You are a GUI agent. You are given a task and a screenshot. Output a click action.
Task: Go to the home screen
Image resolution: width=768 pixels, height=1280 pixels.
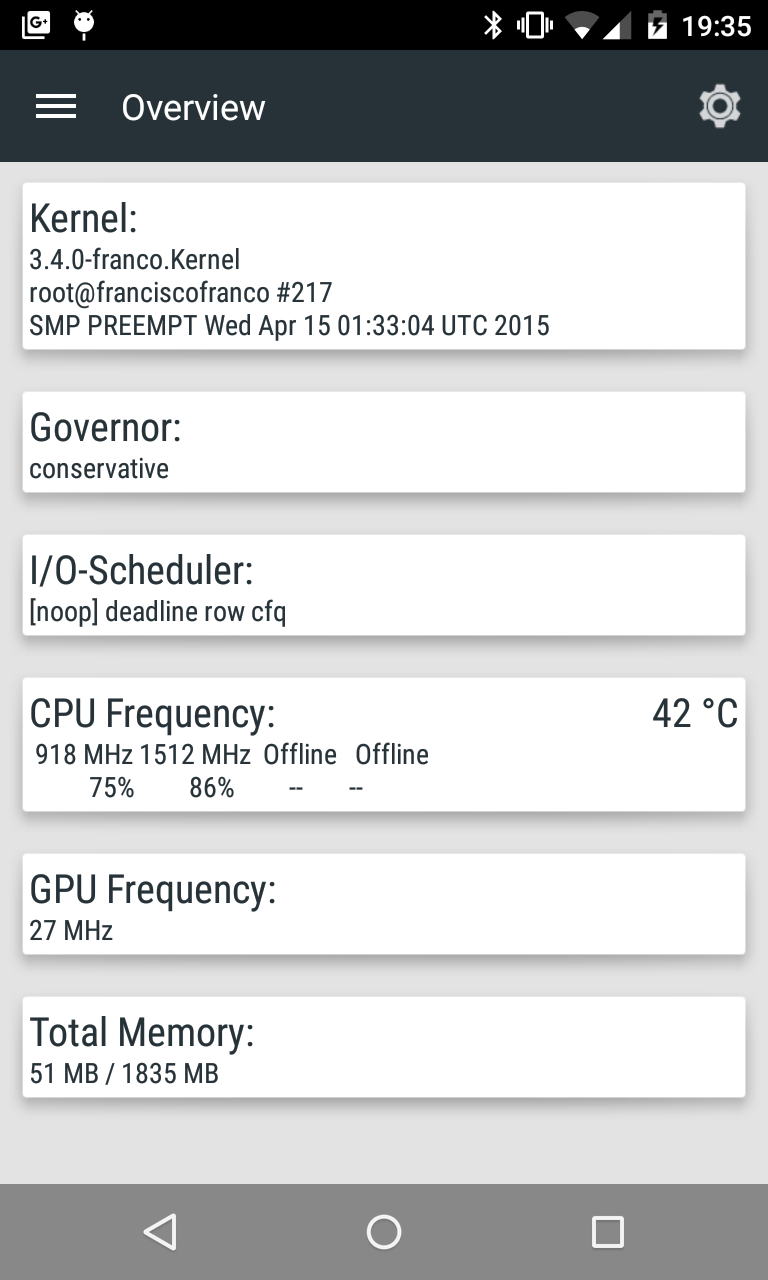point(384,1232)
